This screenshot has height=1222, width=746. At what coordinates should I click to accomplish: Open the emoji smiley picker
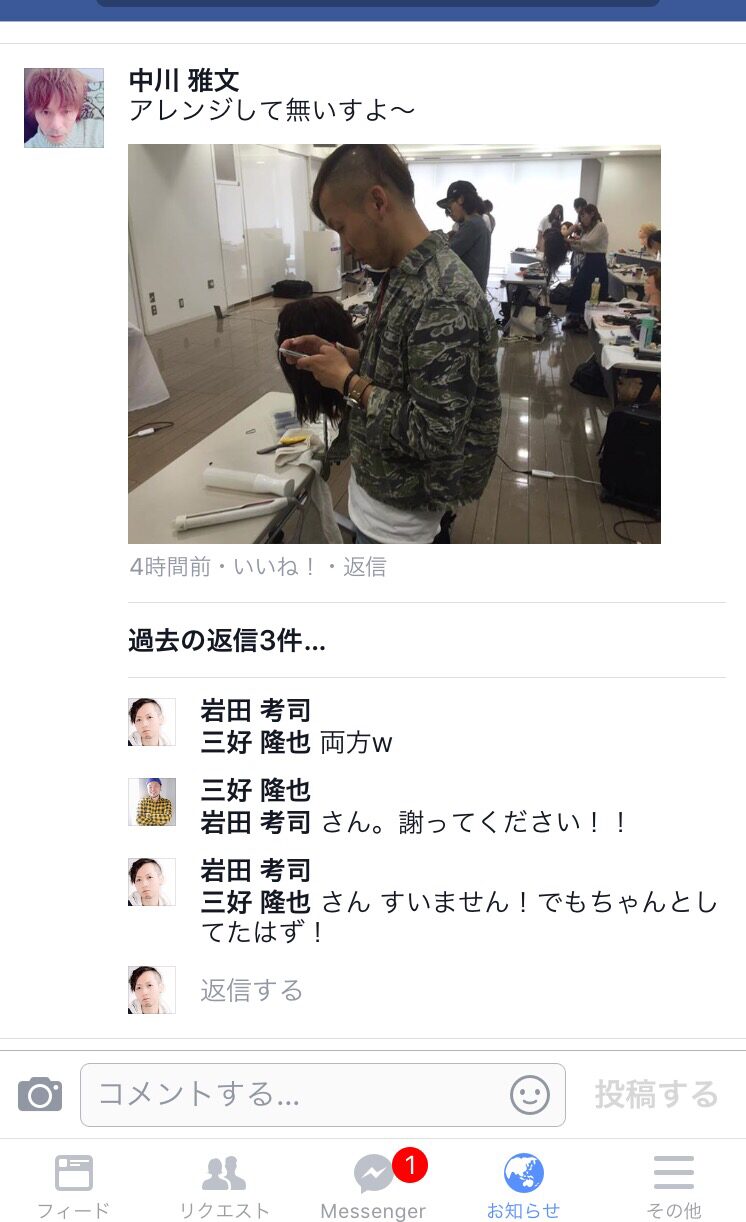pos(530,1095)
